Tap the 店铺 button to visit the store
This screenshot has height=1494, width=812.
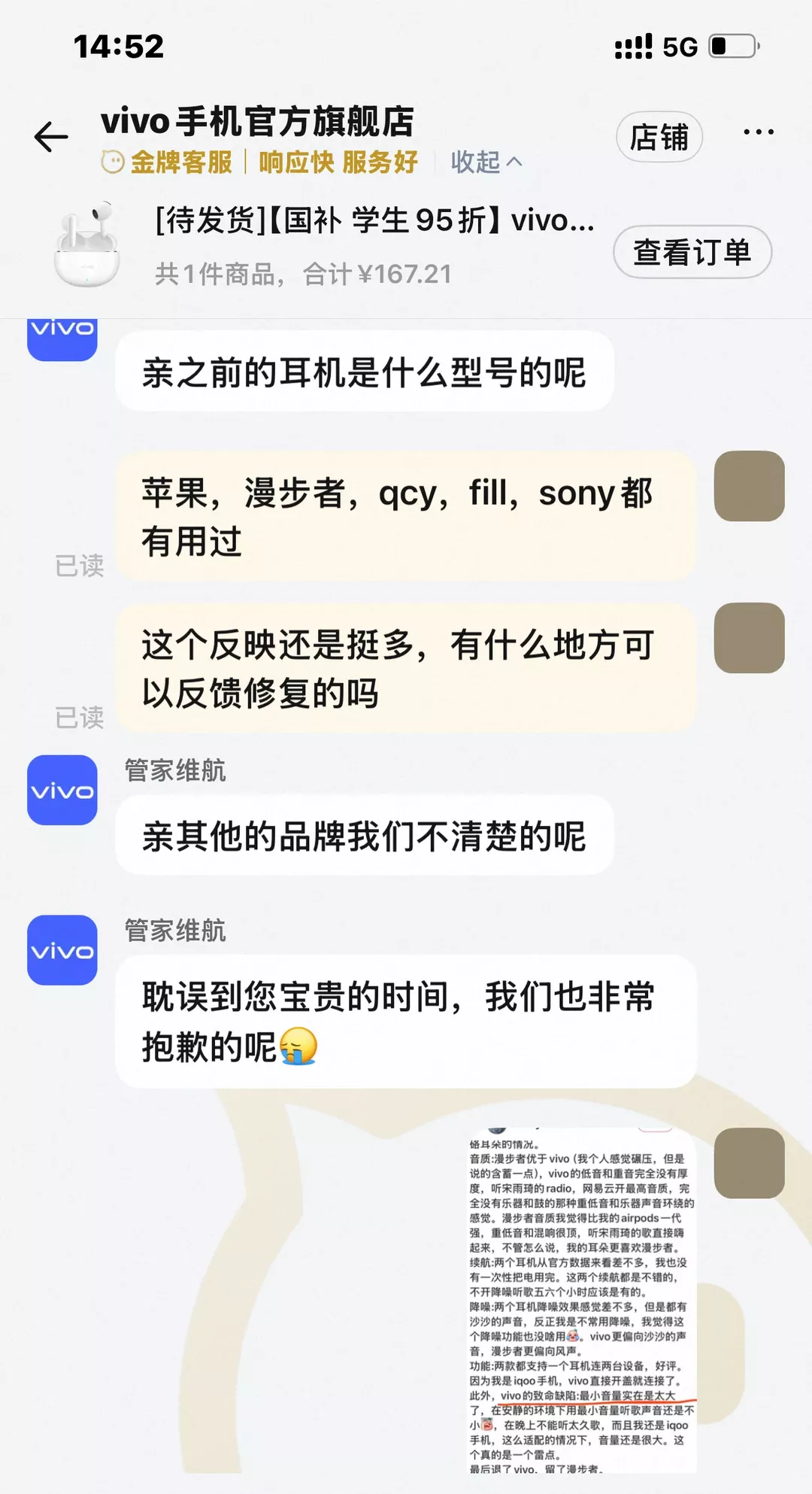pyautogui.click(x=659, y=136)
